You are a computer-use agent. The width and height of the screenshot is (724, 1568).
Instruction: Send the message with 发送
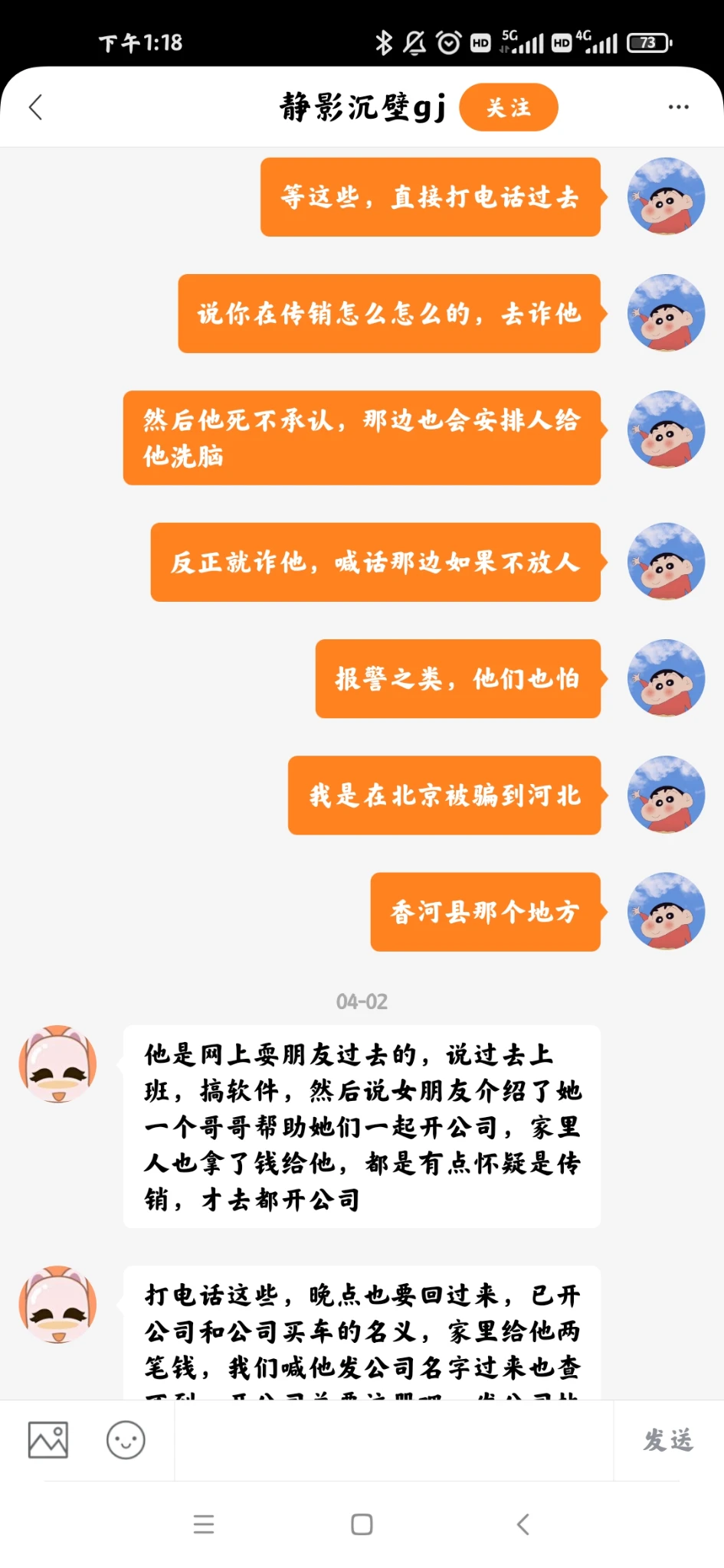pyautogui.click(x=667, y=1440)
